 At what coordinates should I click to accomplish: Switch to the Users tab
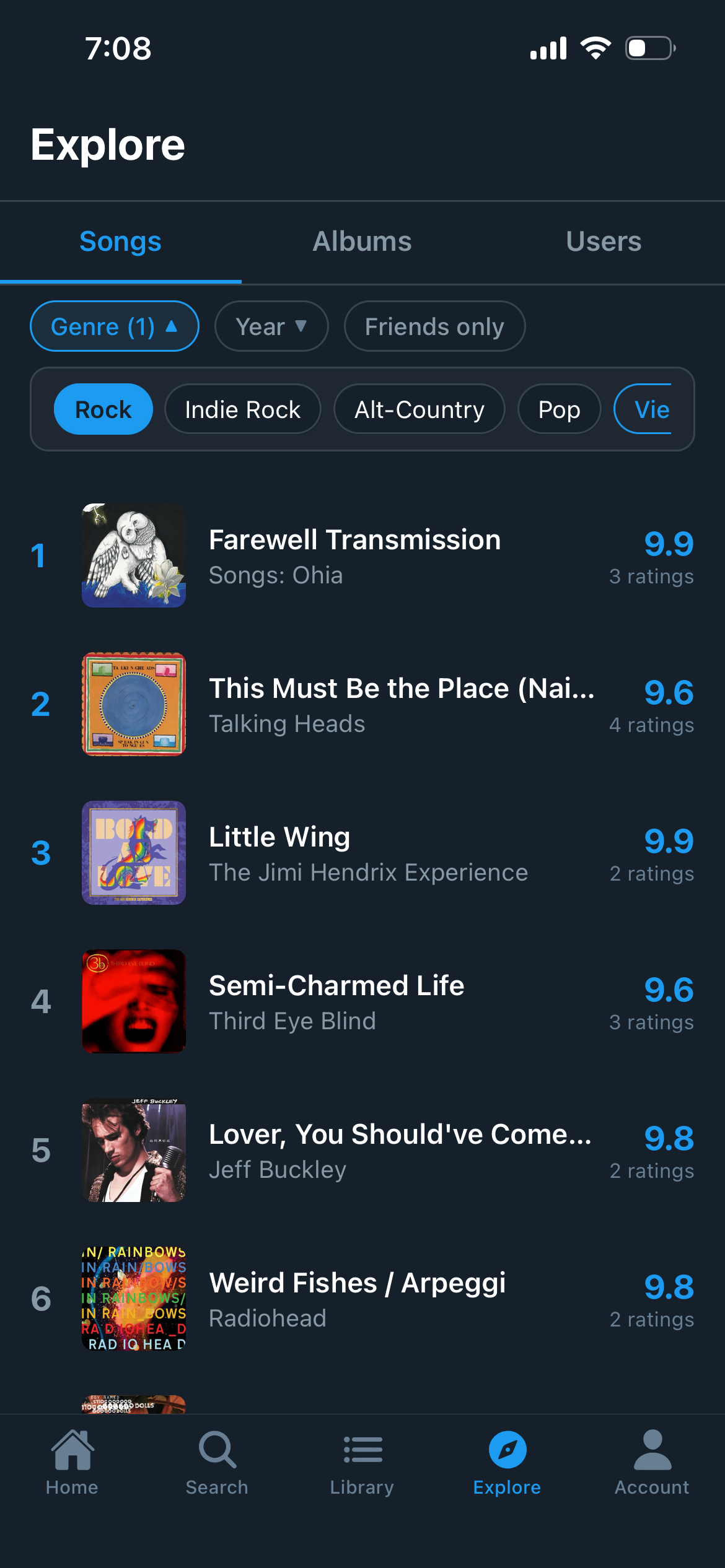click(x=604, y=242)
